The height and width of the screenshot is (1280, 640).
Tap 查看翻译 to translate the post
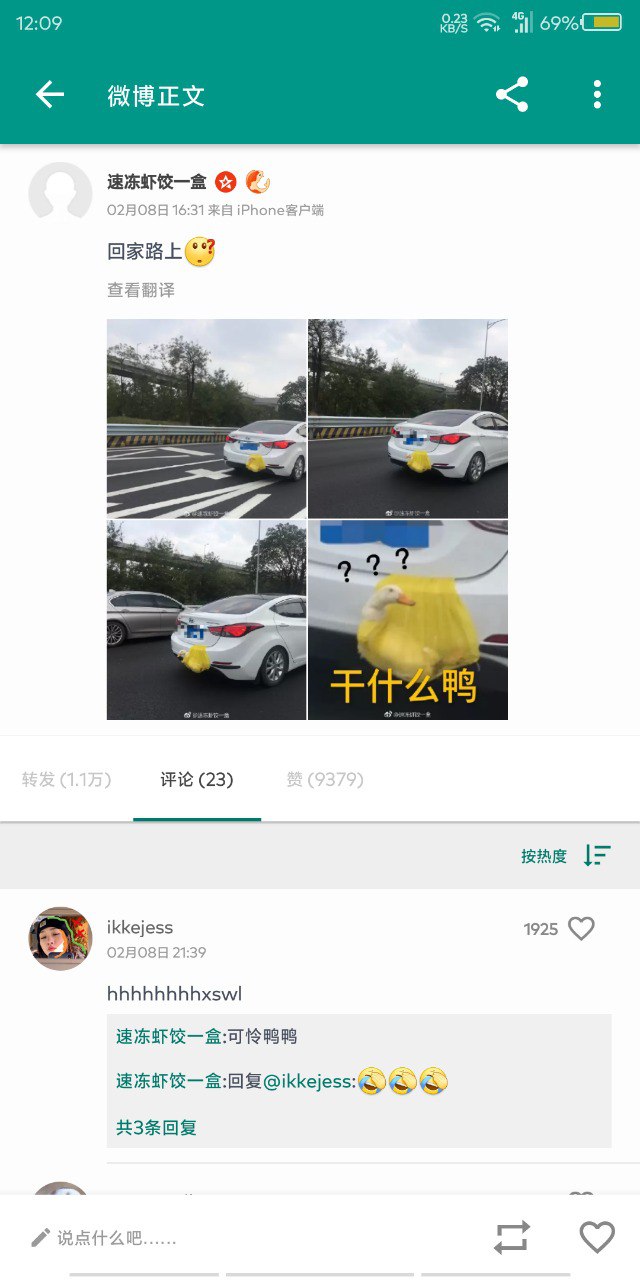[141, 290]
